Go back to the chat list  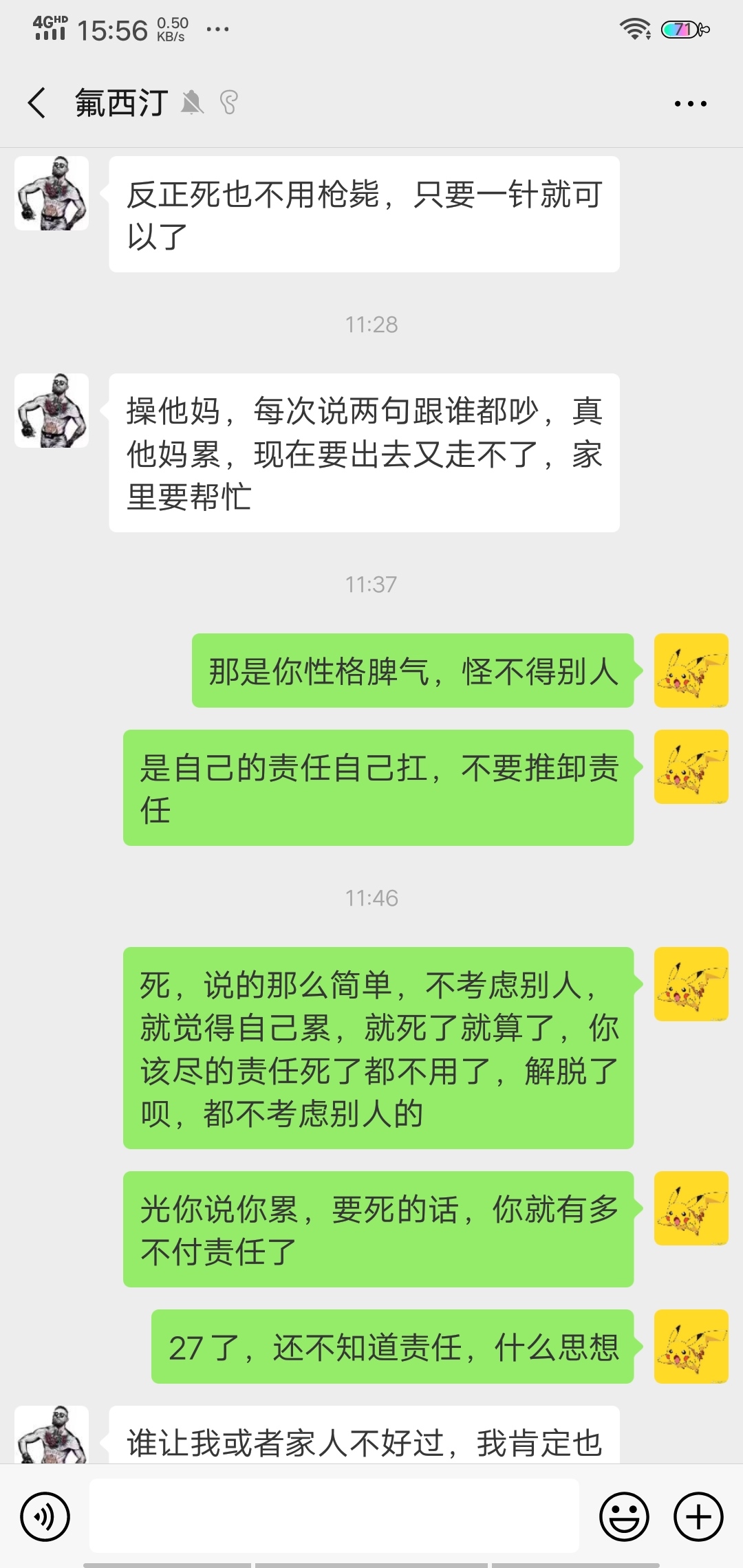37,103
